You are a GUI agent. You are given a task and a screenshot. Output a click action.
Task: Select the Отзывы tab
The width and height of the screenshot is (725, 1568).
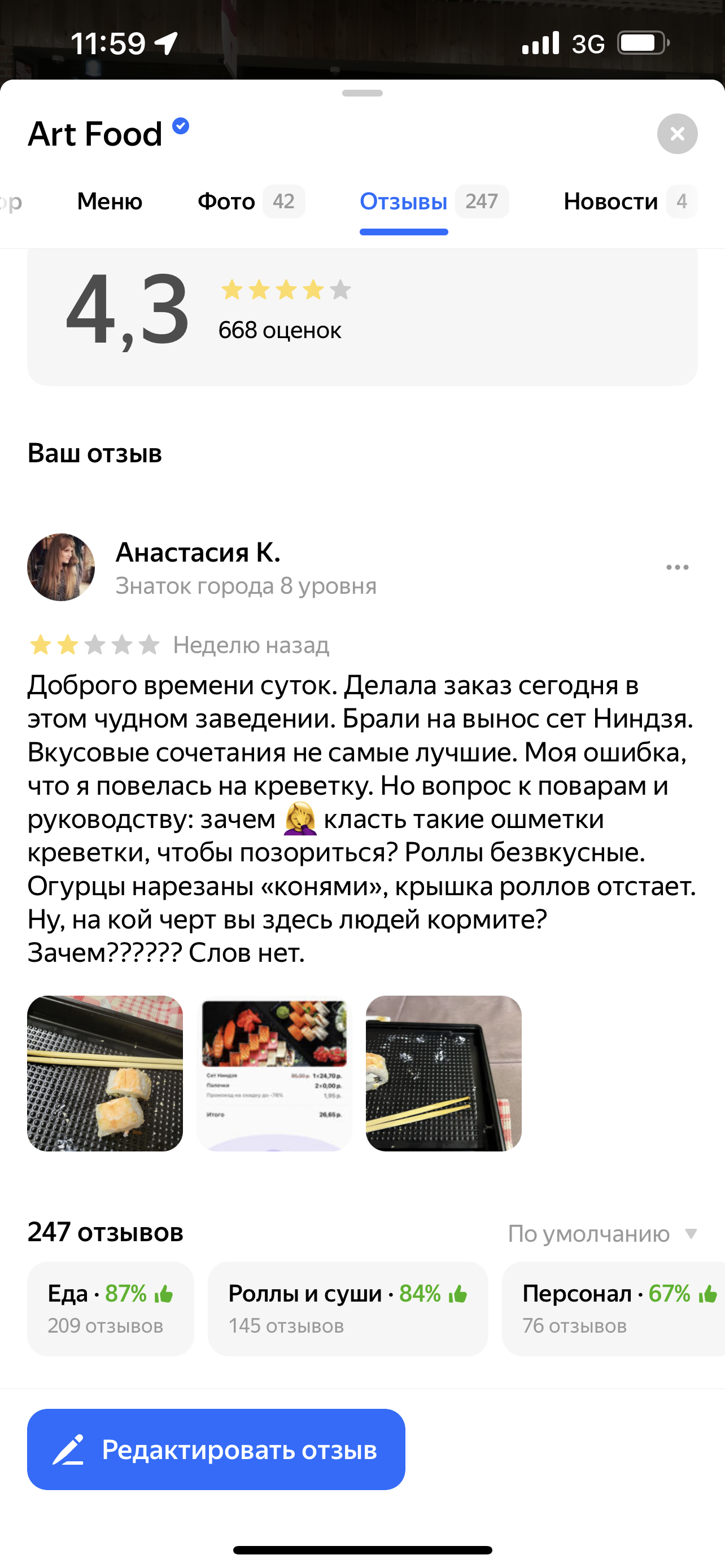404,202
